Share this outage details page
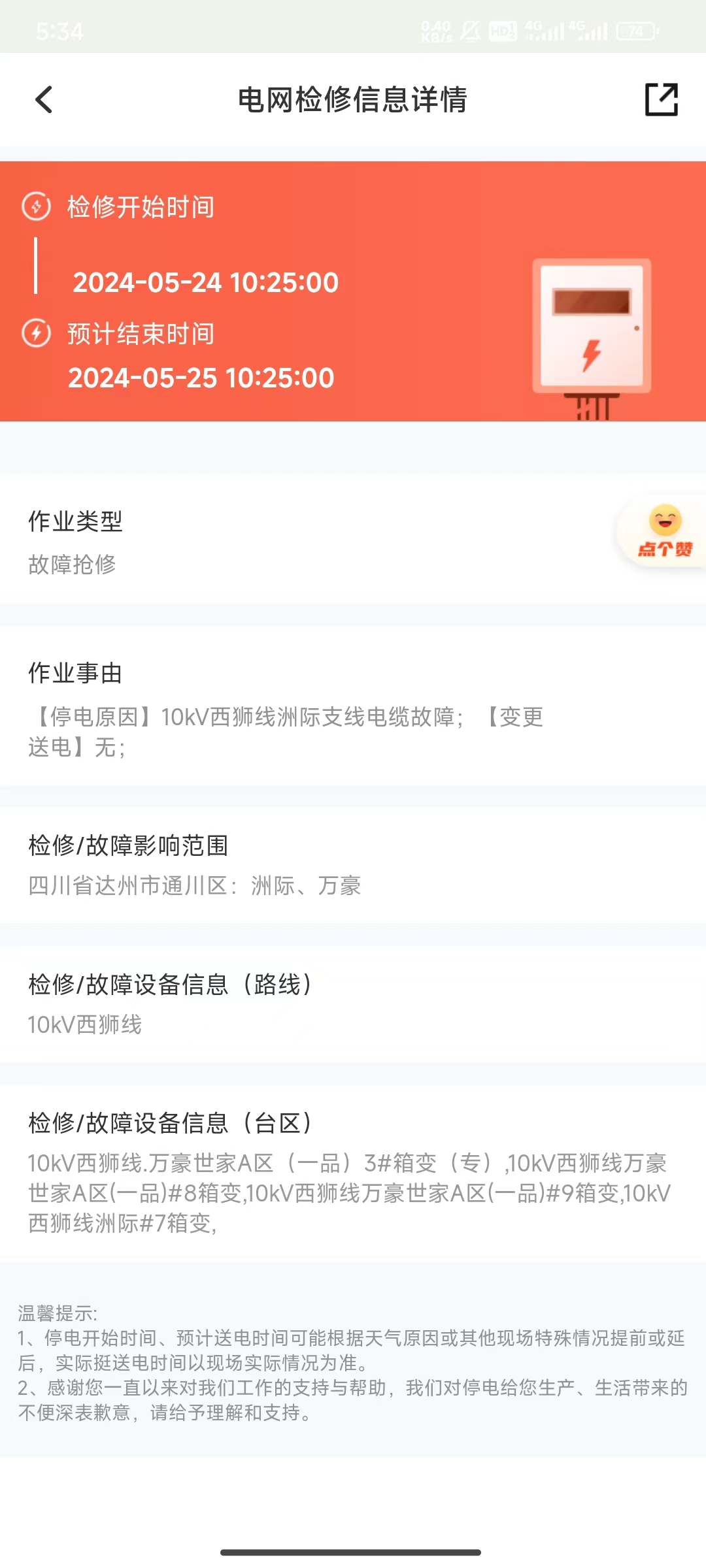Screen dimensions: 706x1568 [x=661, y=100]
